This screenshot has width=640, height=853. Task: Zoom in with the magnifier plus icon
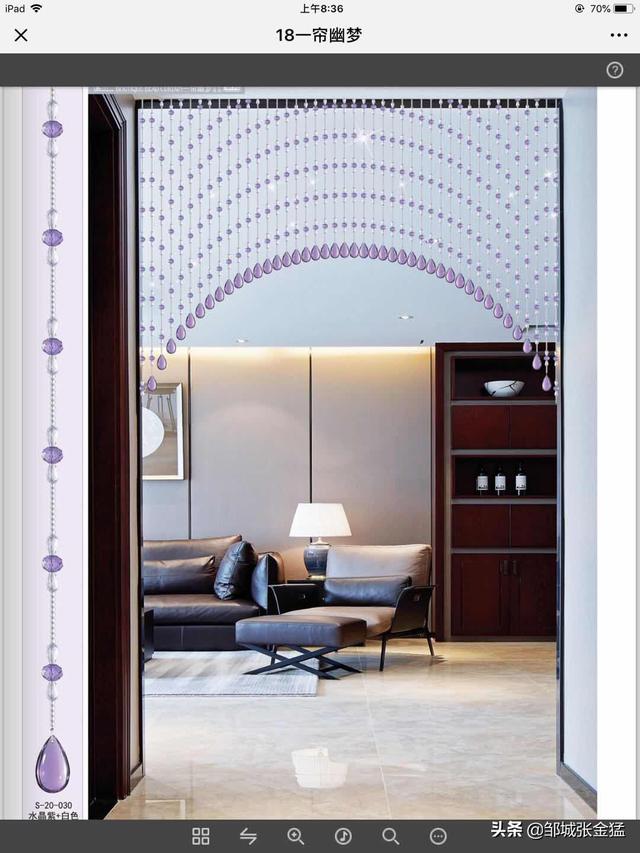point(296,836)
